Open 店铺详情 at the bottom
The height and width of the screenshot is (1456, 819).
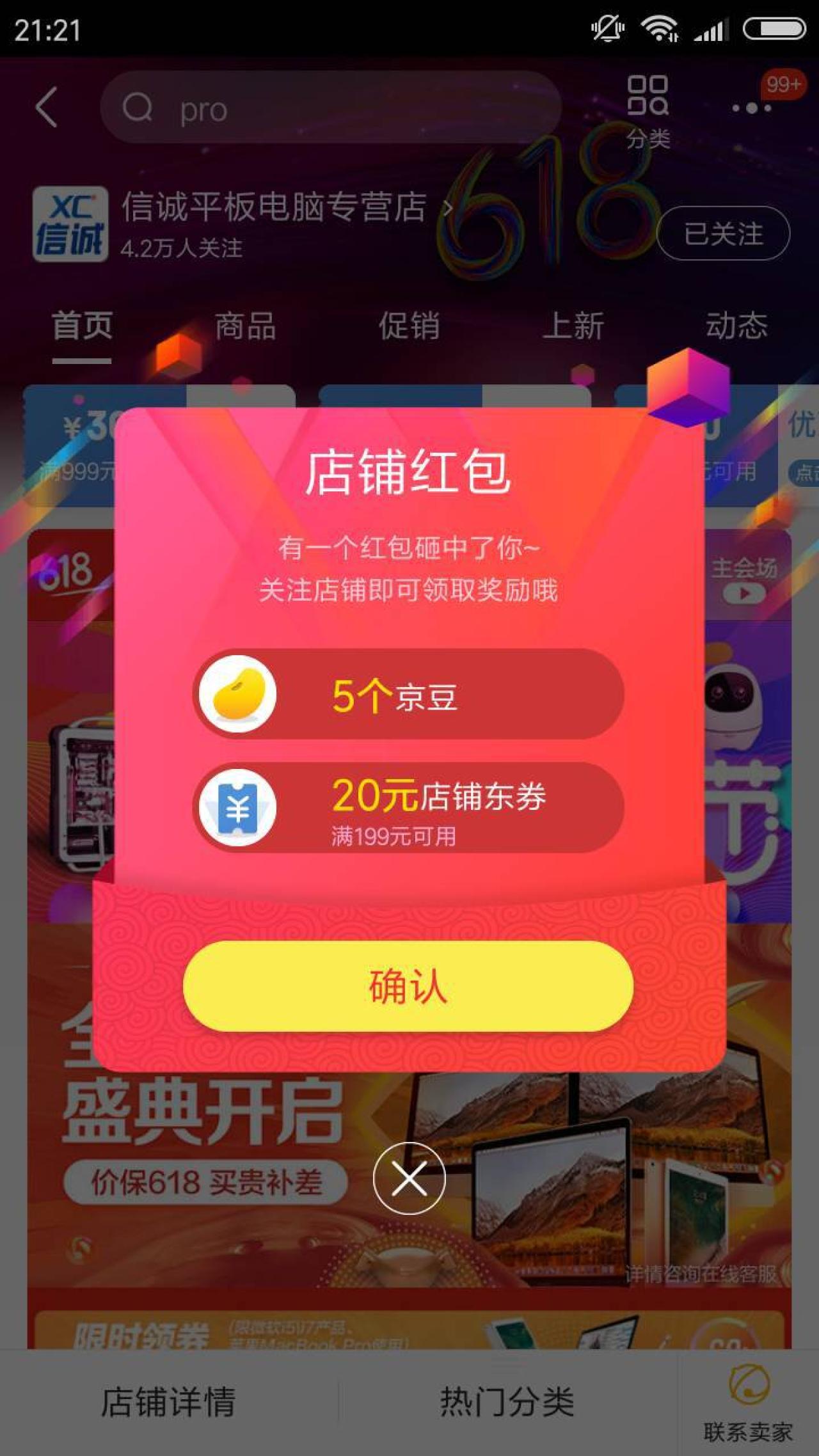point(169,1402)
